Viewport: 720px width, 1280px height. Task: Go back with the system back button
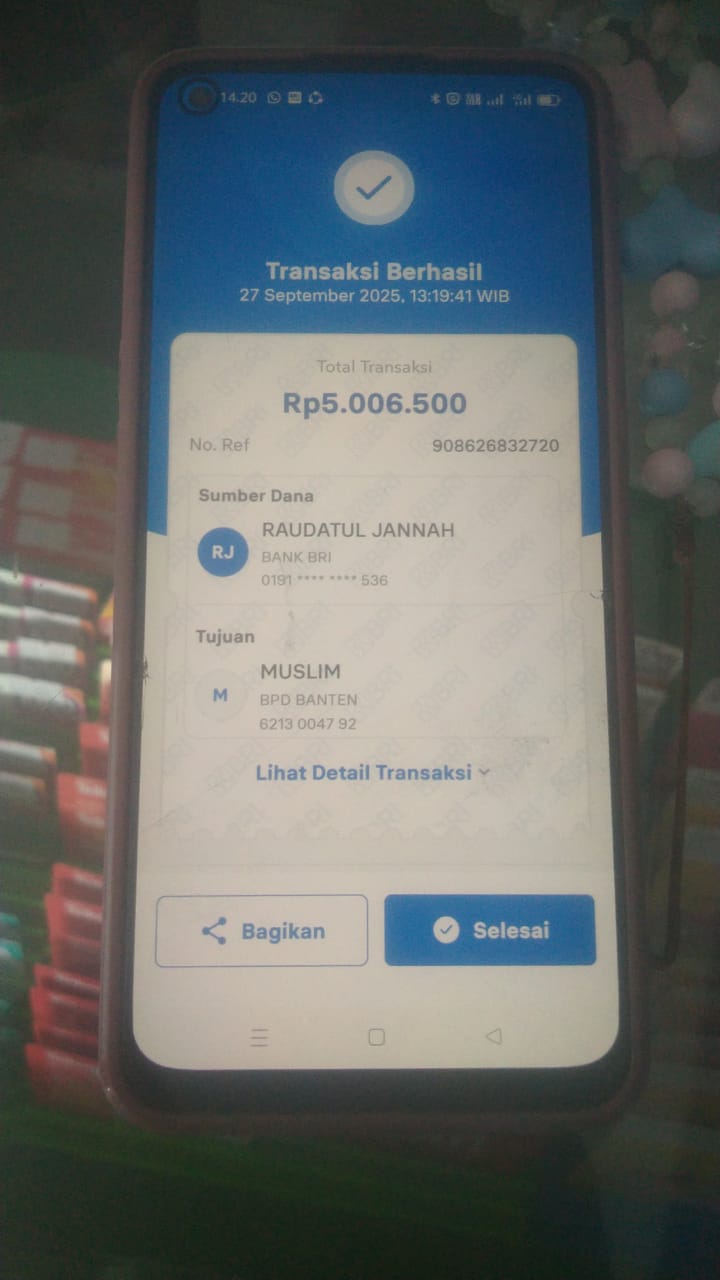(x=493, y=1036)
